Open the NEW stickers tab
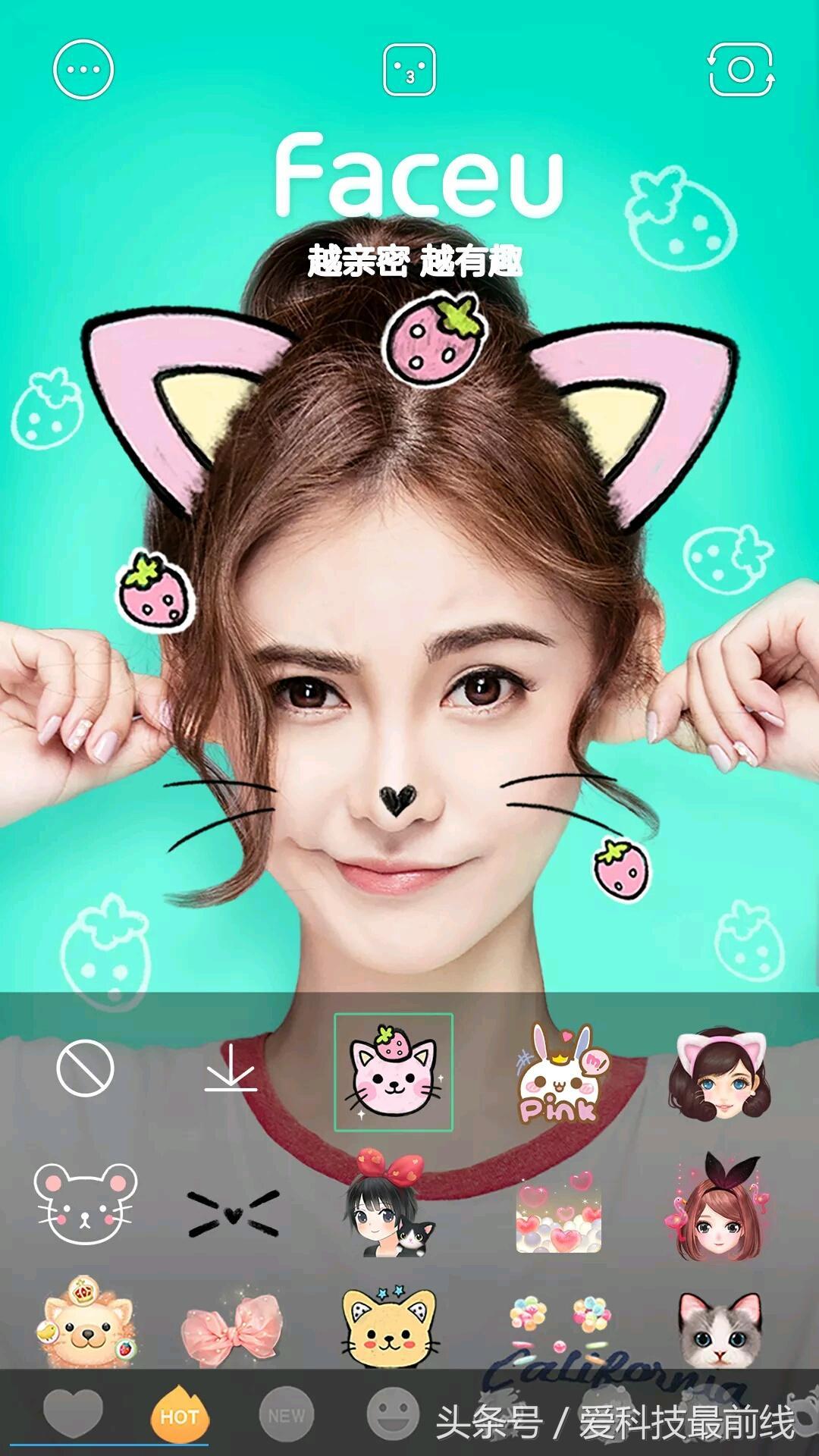The width and height of the screenshot is (819, 1456). click(286, 1415)
